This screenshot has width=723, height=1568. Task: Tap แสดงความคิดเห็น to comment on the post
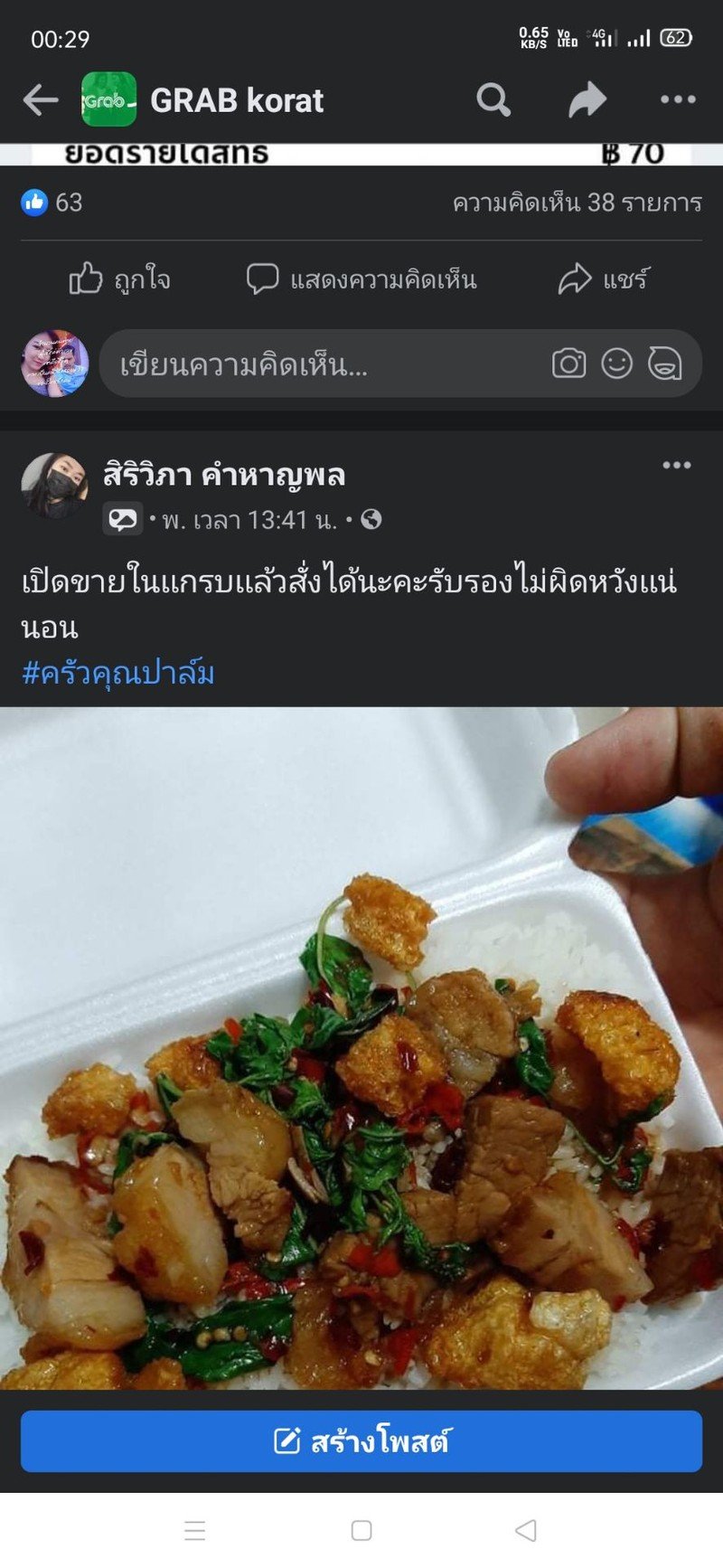coord(361,279)
